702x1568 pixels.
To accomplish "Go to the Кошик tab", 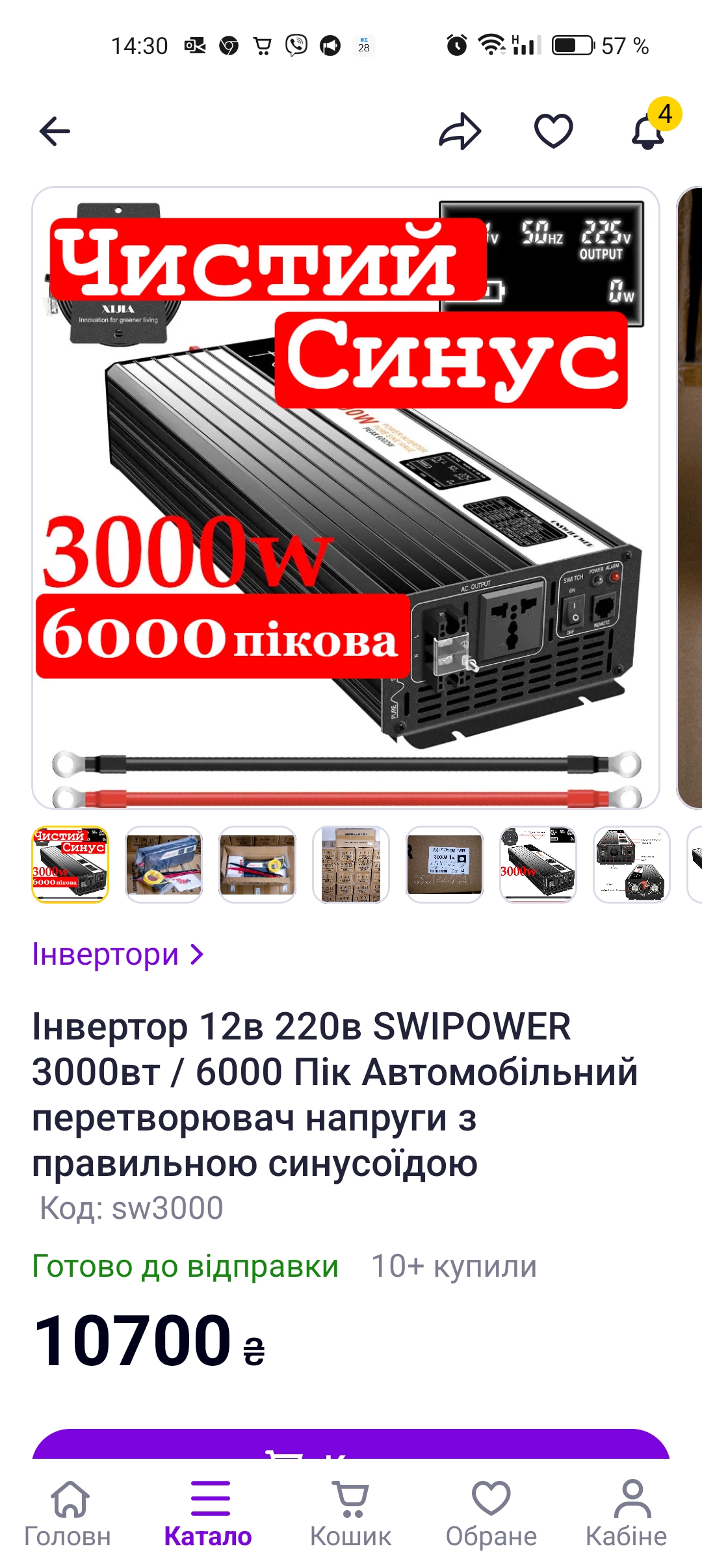I will click(351, 1513).
